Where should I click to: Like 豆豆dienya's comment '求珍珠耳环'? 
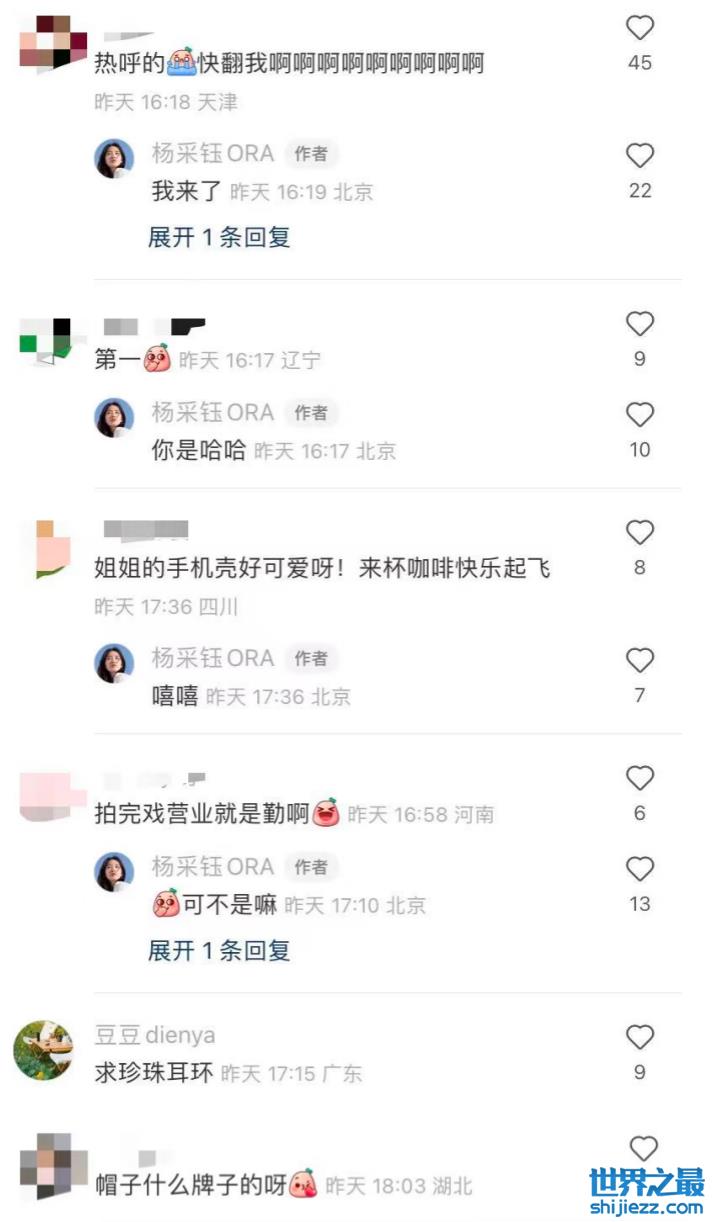click(639, 1037)
